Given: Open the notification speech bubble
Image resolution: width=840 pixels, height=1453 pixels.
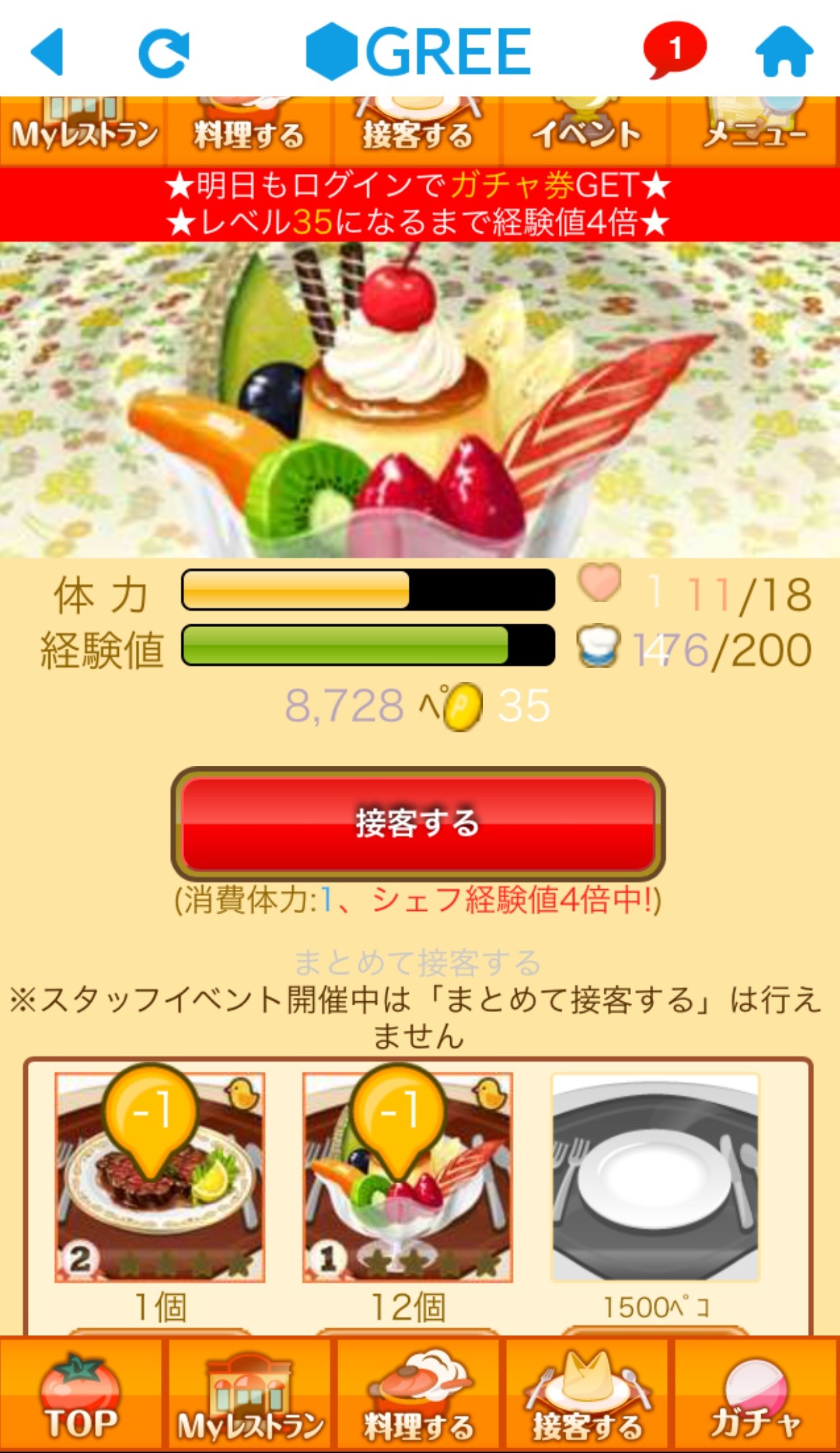Looking at the screenshot, I should 674,50.
